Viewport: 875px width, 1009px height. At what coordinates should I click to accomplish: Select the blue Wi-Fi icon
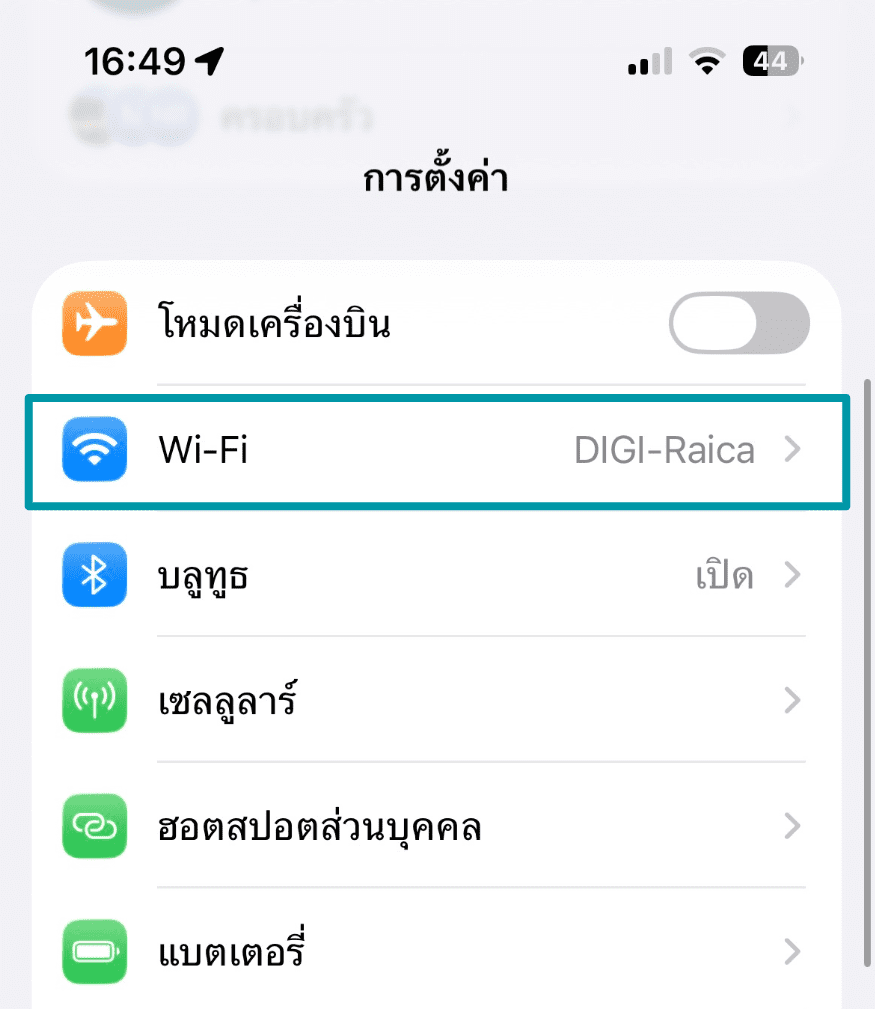click(94, 450)
